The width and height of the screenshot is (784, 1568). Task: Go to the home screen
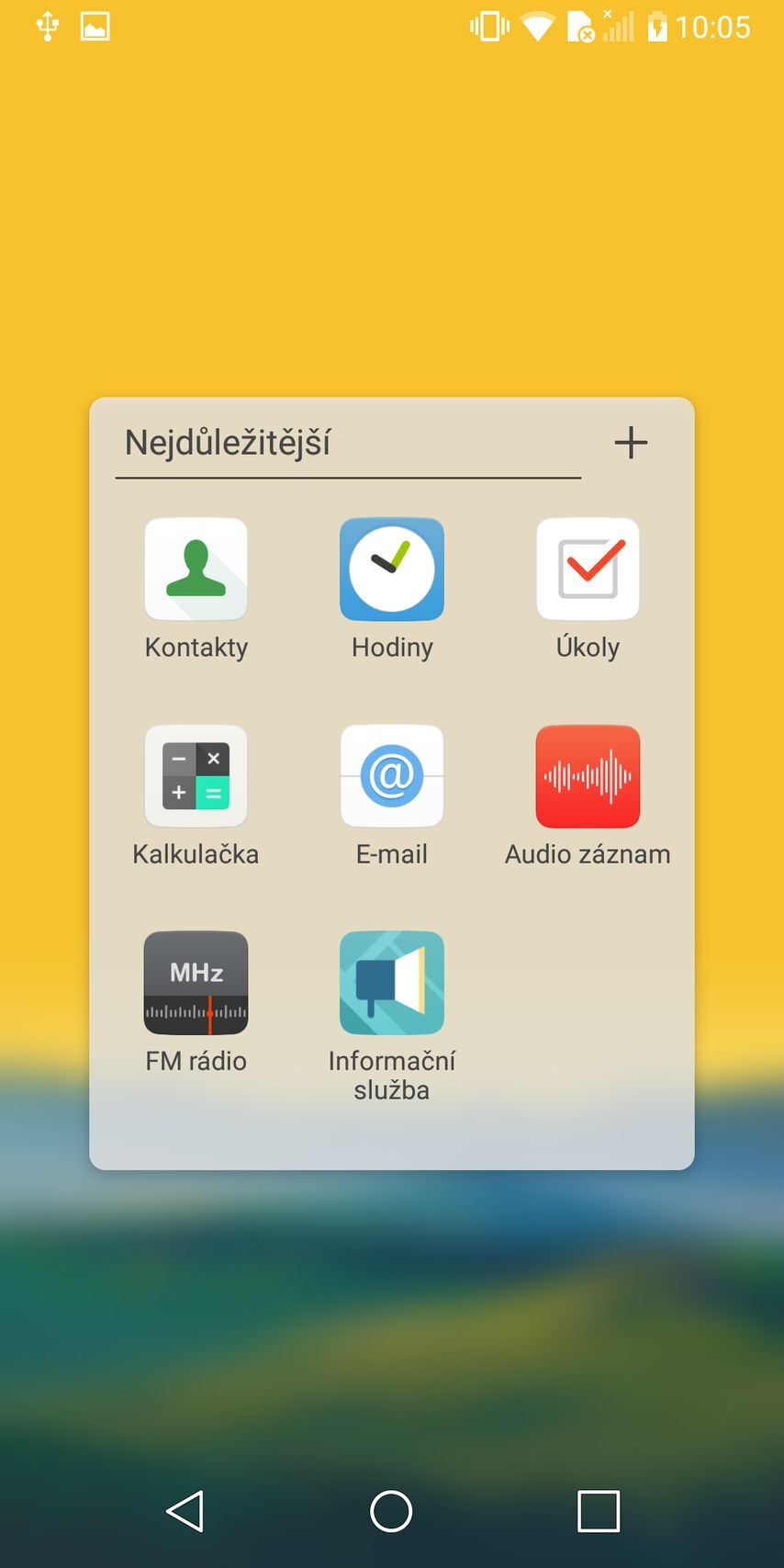[391, 1511]
